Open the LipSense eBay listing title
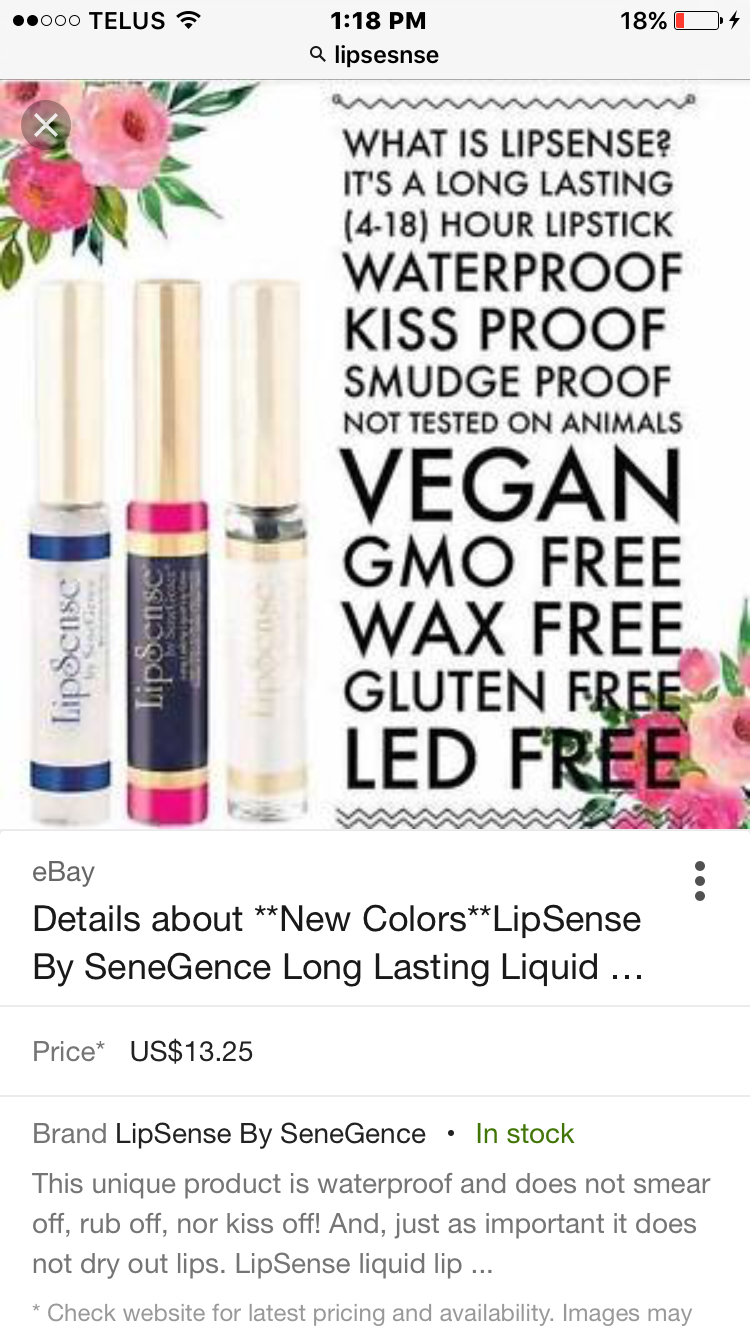The width and height of the screenshot is (750, 1334). [x=337, y=943]
